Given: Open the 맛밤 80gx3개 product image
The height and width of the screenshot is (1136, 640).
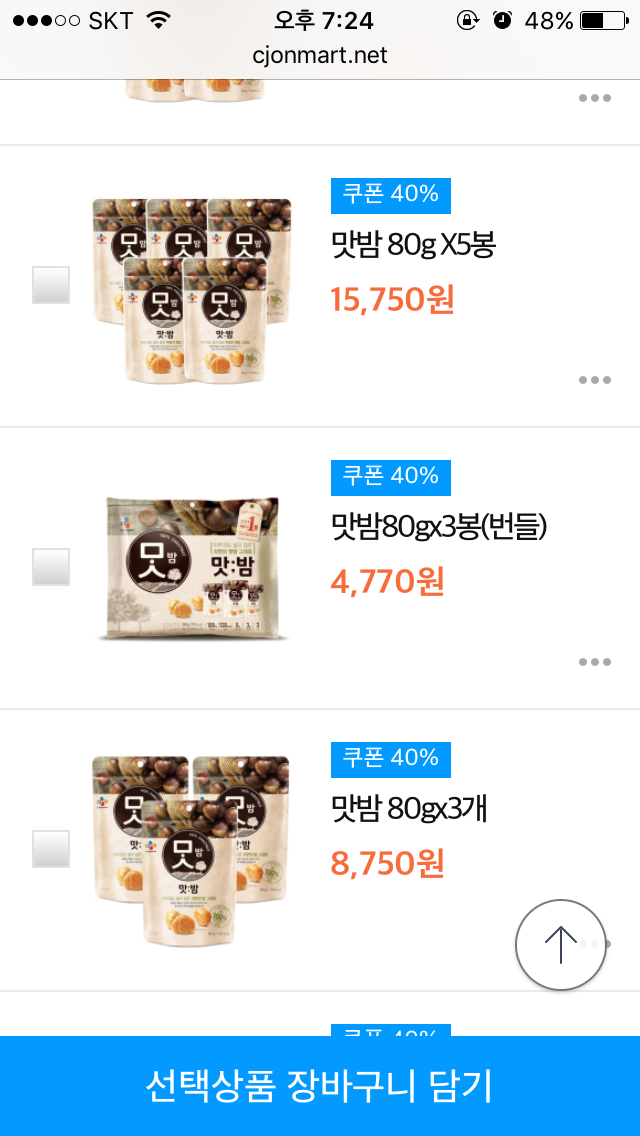Looking at the screenshot, I should pos(192,850).
